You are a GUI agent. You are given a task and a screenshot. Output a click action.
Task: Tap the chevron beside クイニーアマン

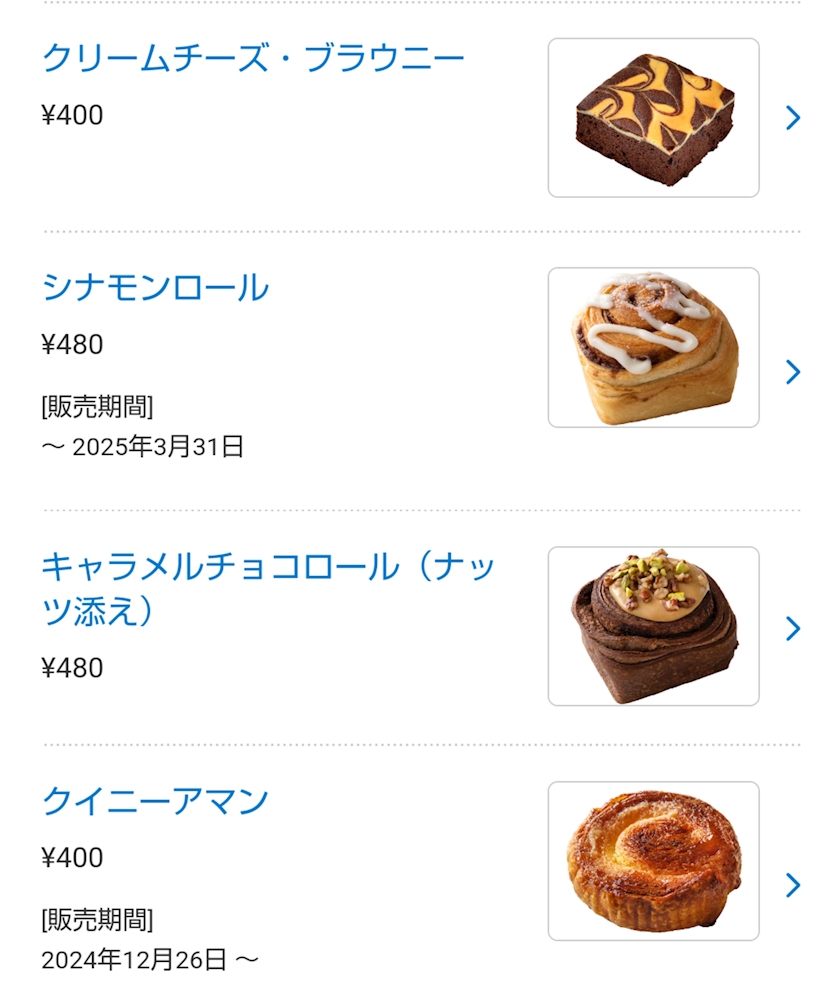(x=793, y=885)
